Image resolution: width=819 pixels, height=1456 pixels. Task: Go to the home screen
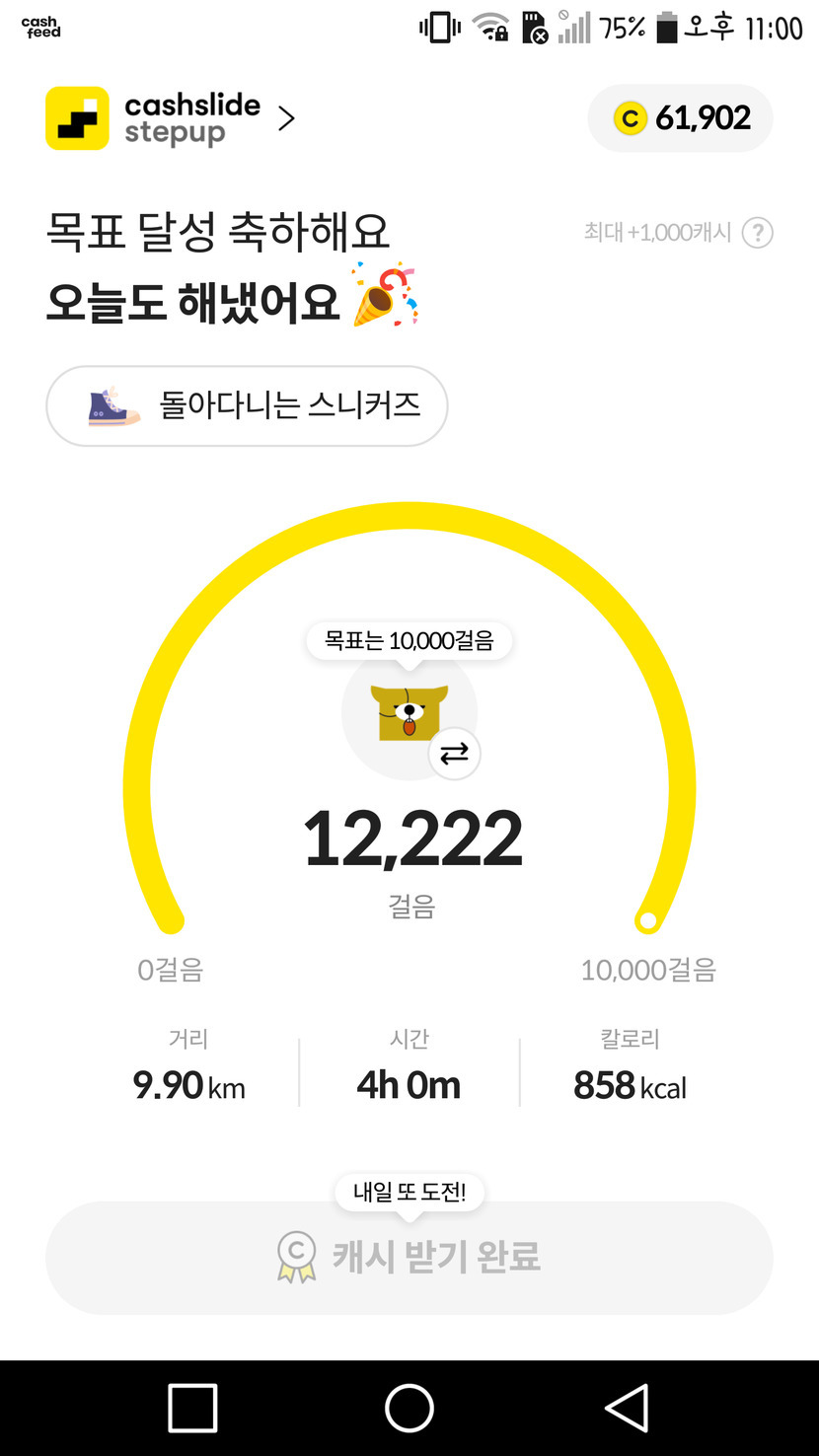pos(409,1407)
